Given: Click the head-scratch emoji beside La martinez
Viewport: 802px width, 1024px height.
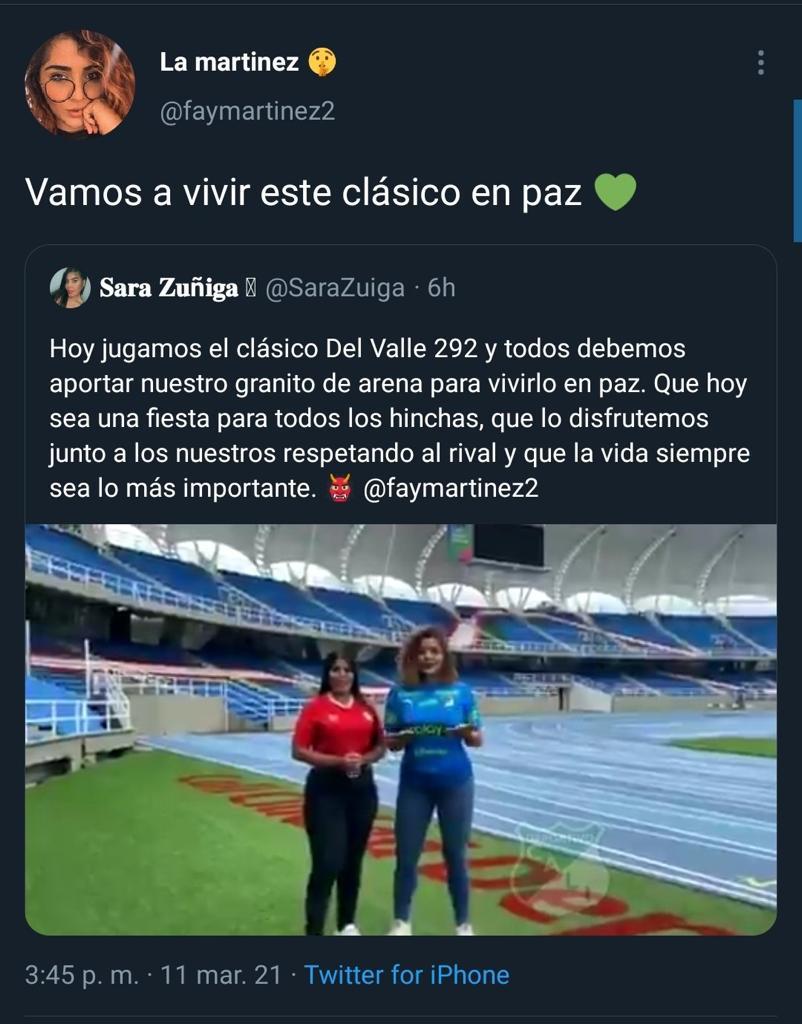Looking at the screenshot, I should tap(321, 62).
